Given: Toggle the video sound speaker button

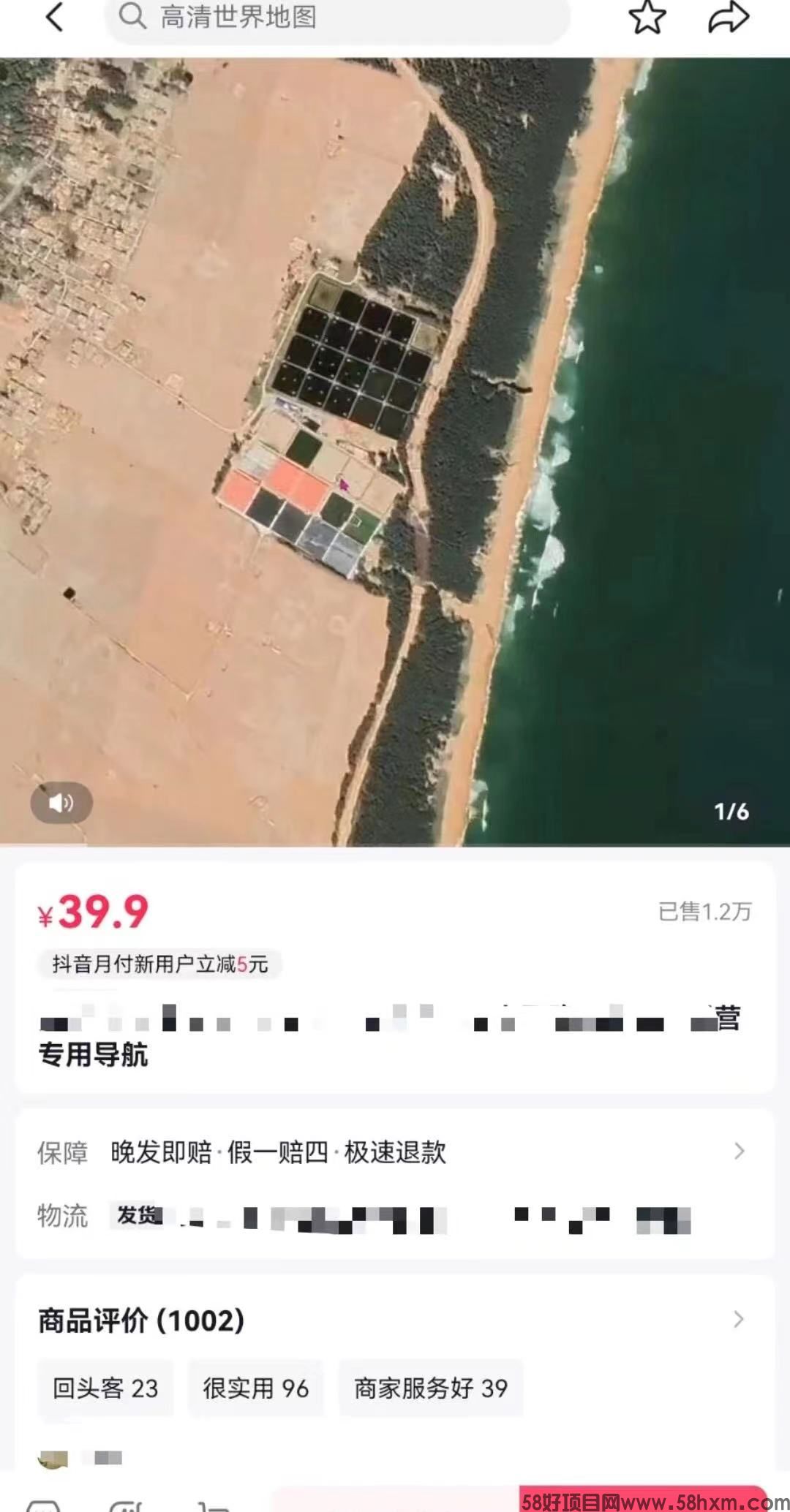Looking at the screenshot, I should pos(61,803).
